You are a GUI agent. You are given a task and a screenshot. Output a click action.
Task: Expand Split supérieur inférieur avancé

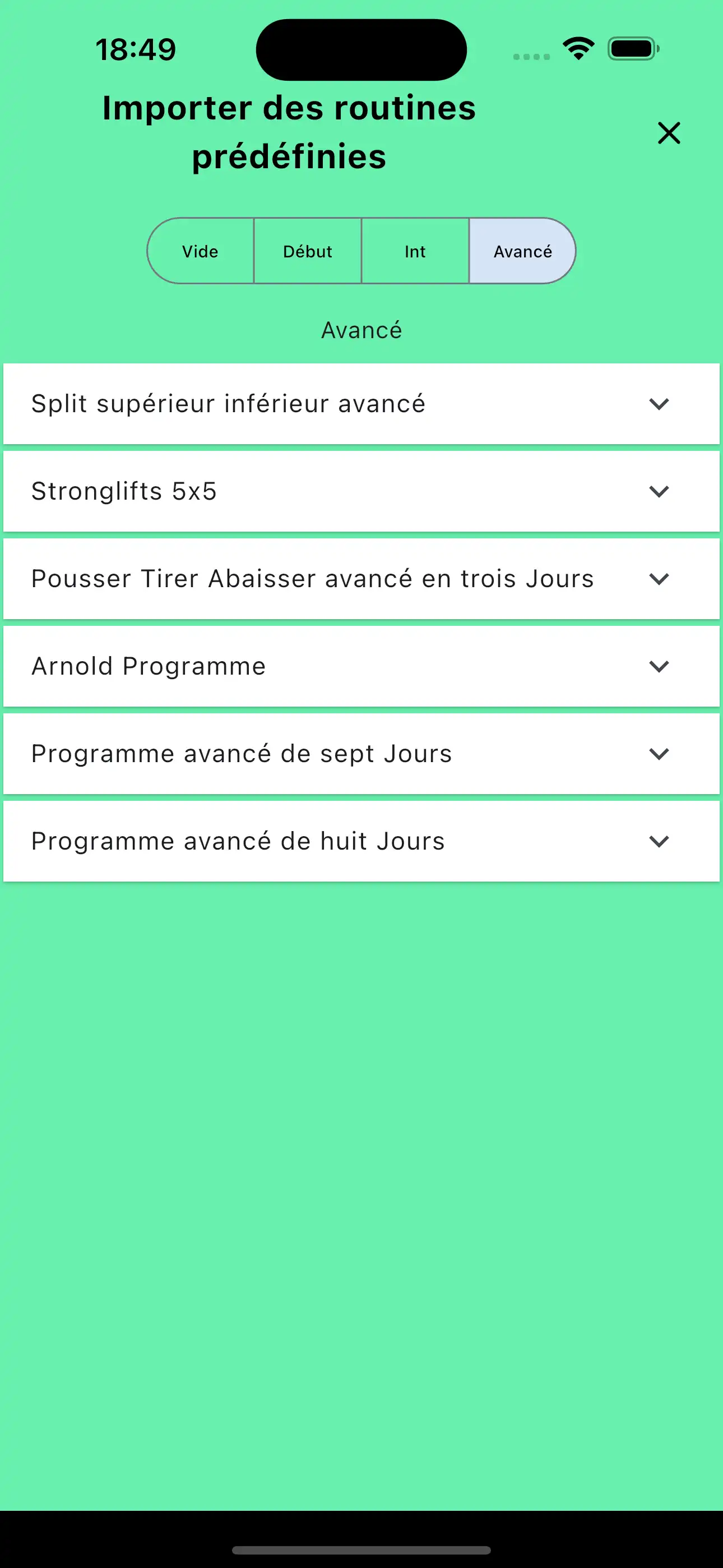[660, 404]
